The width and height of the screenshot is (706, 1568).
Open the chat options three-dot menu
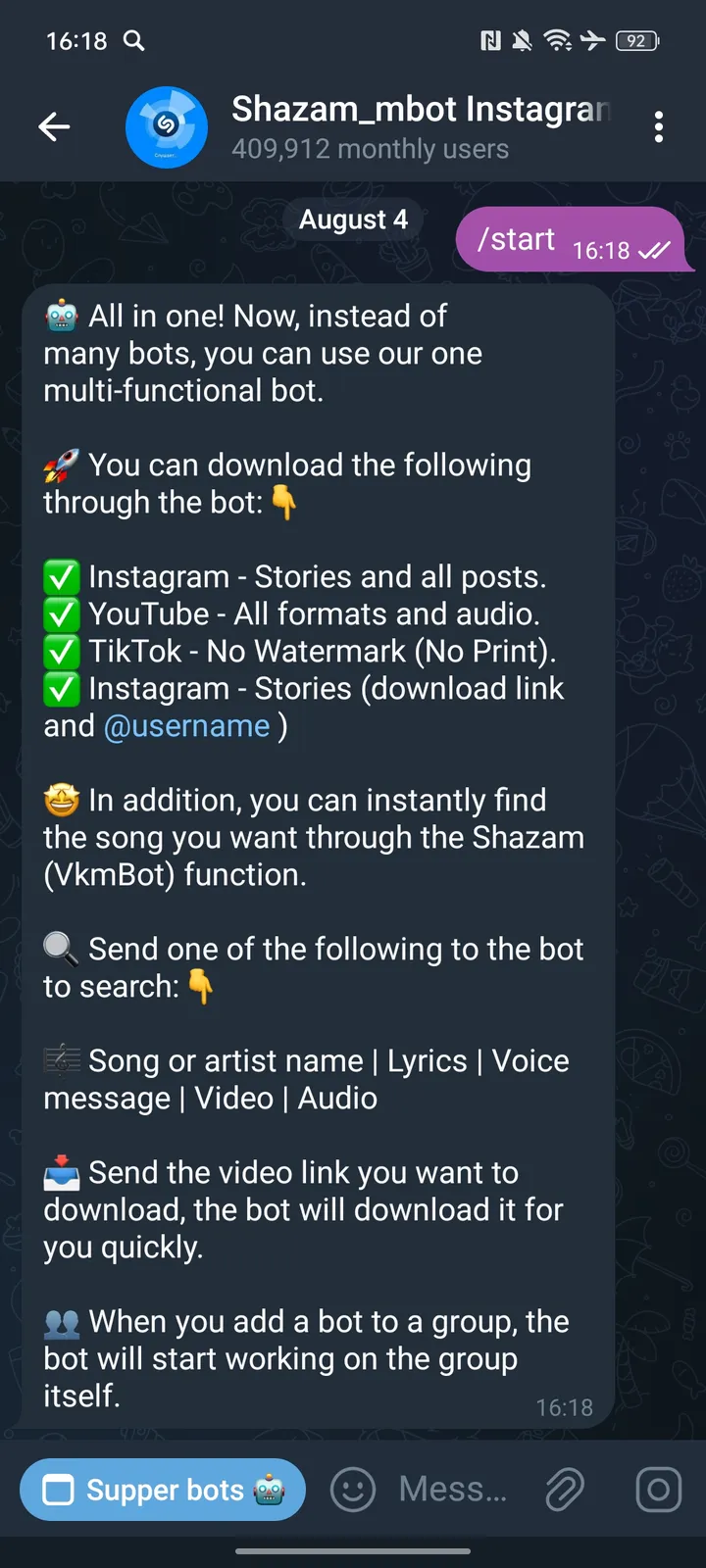(x=659, y=127)
